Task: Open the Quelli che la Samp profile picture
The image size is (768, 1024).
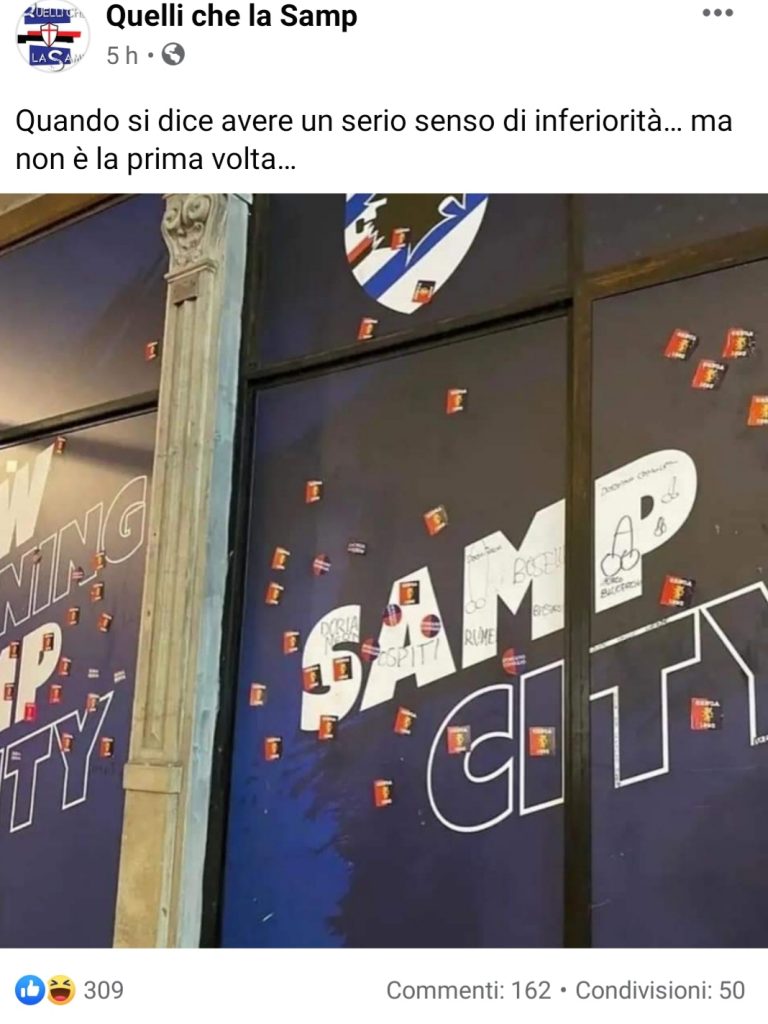Action: point(50,38)
